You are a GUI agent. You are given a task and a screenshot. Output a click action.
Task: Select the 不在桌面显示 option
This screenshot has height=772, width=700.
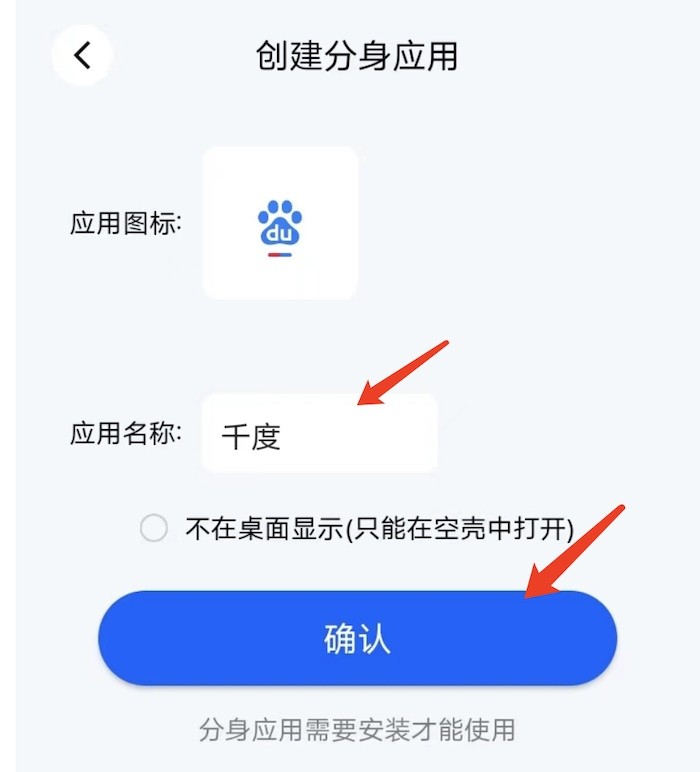pyautogui.click(x=154, y=528)
